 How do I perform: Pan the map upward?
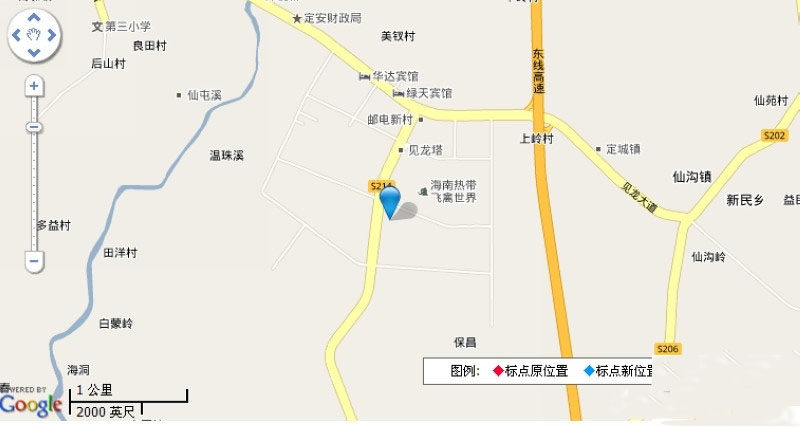[34, 19]
